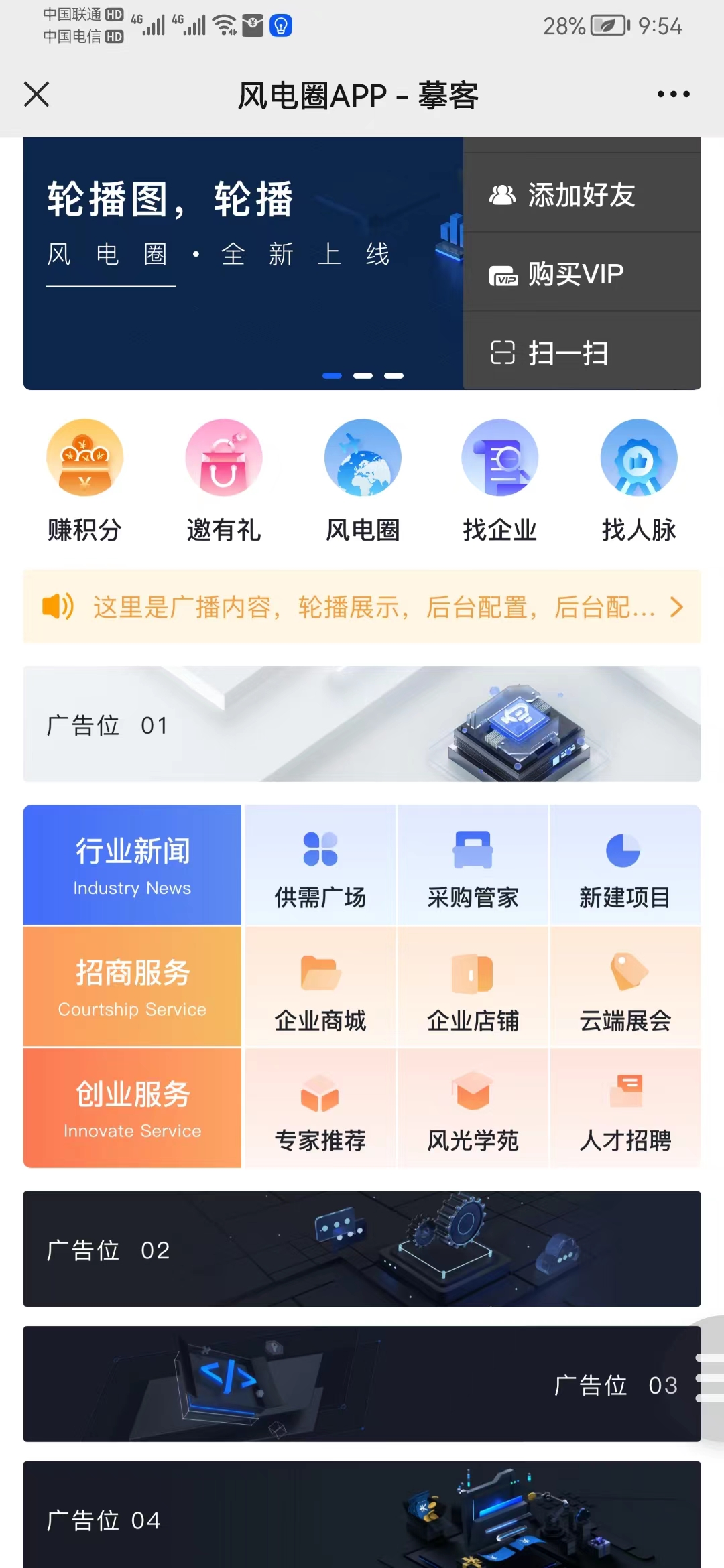The height and width of the screenshot is (1568, 724).
Task: Open the 行业新闻 Industry News section
Action: point(131,864)
